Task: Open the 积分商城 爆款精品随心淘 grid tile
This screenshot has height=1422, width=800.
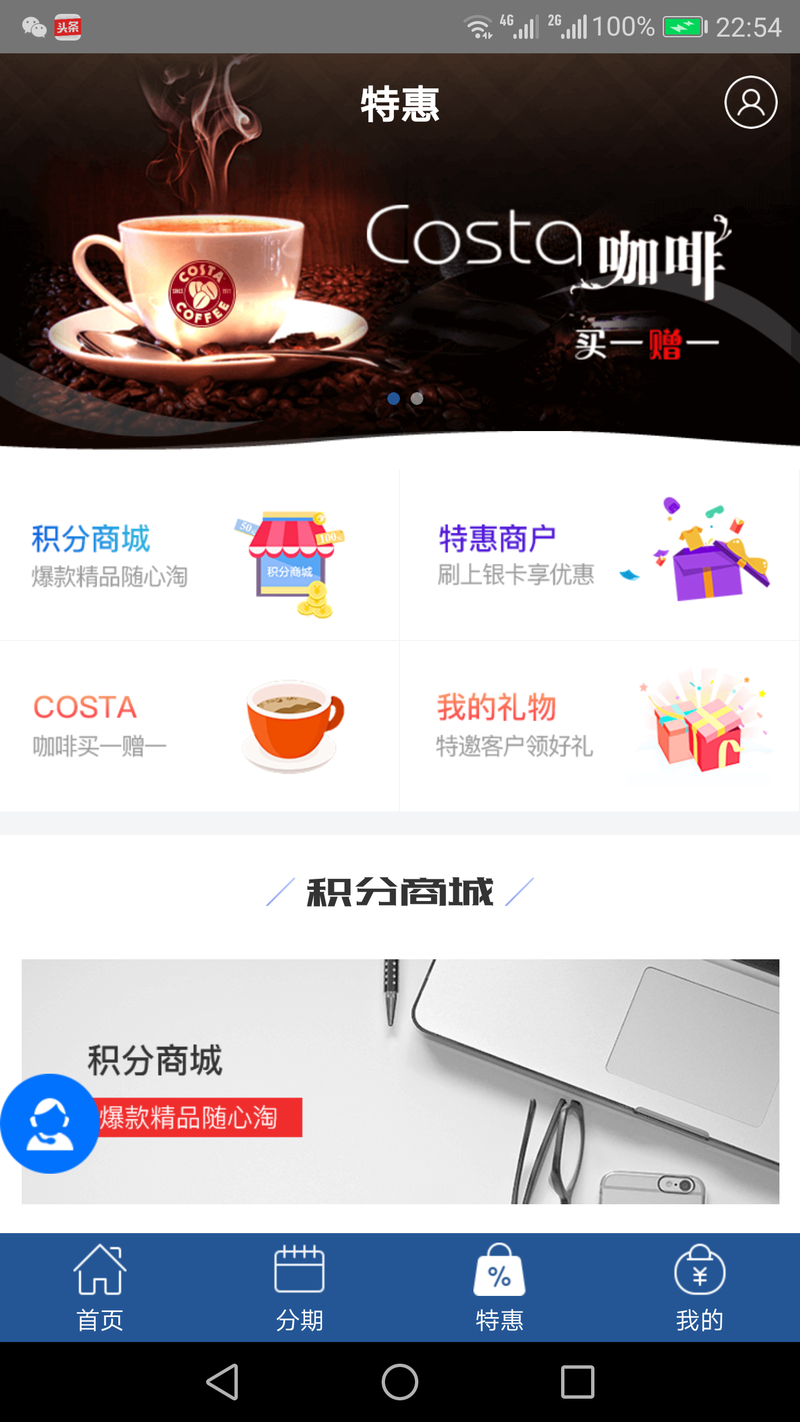Action: point(200,556)
